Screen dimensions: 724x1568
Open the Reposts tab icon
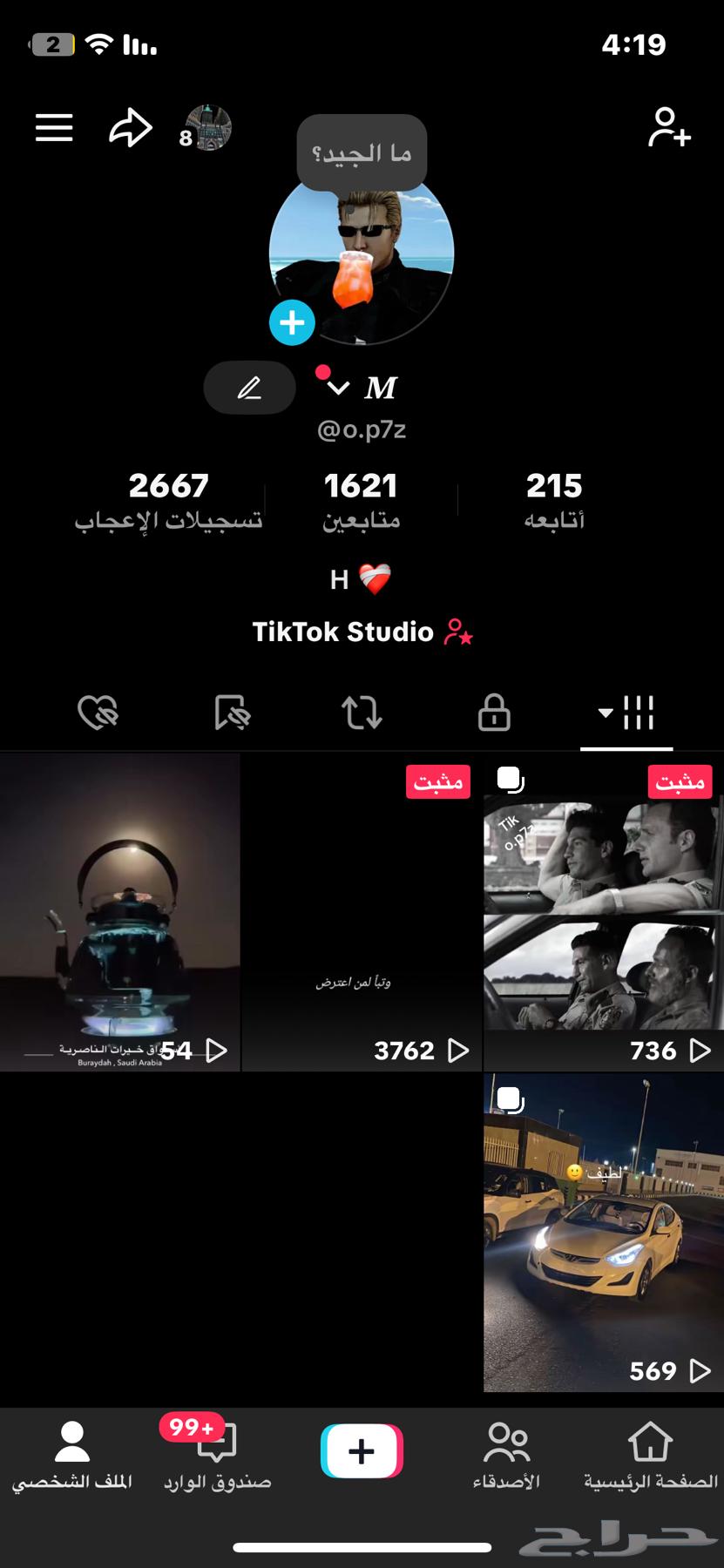click(361, 713)
